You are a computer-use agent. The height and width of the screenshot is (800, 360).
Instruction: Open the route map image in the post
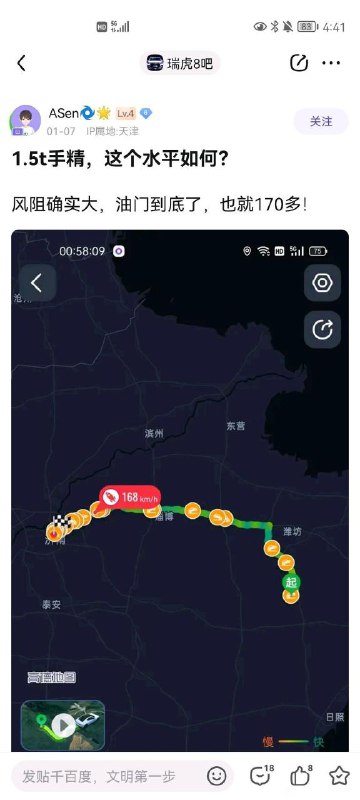click(180, 490)
